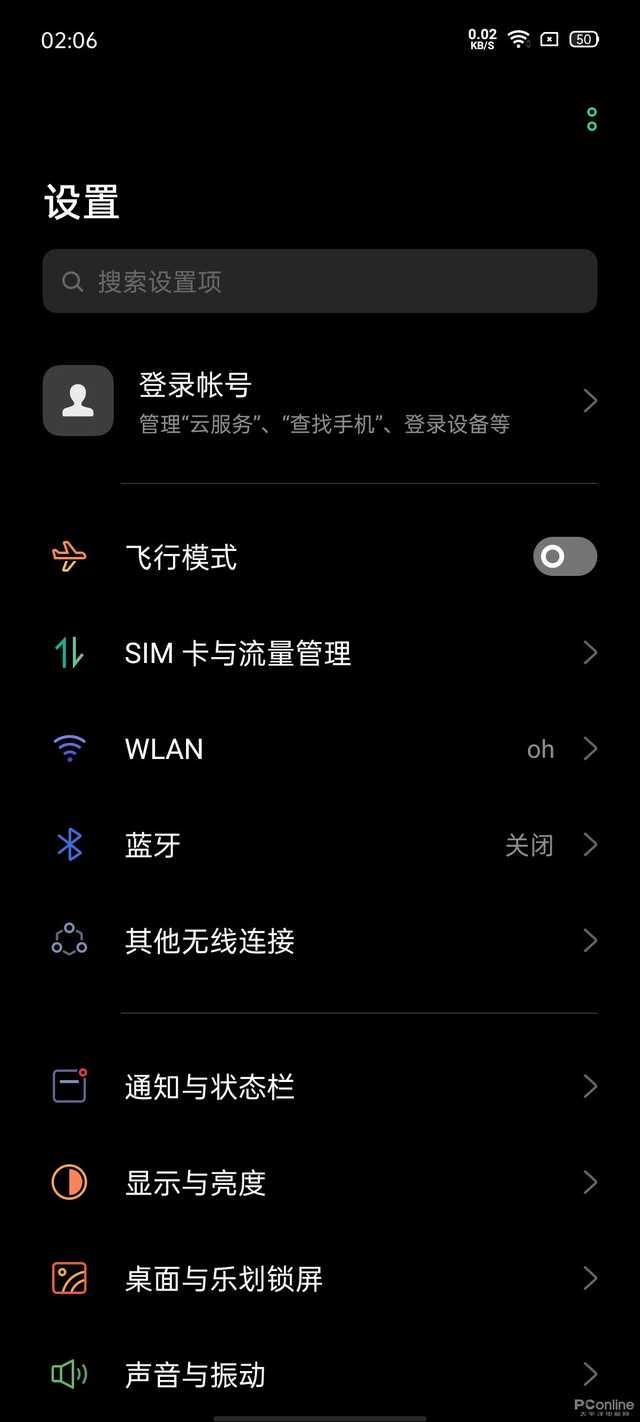Open 通知与状态栏 settings

pyautogui.click(x=320, y=1086)
